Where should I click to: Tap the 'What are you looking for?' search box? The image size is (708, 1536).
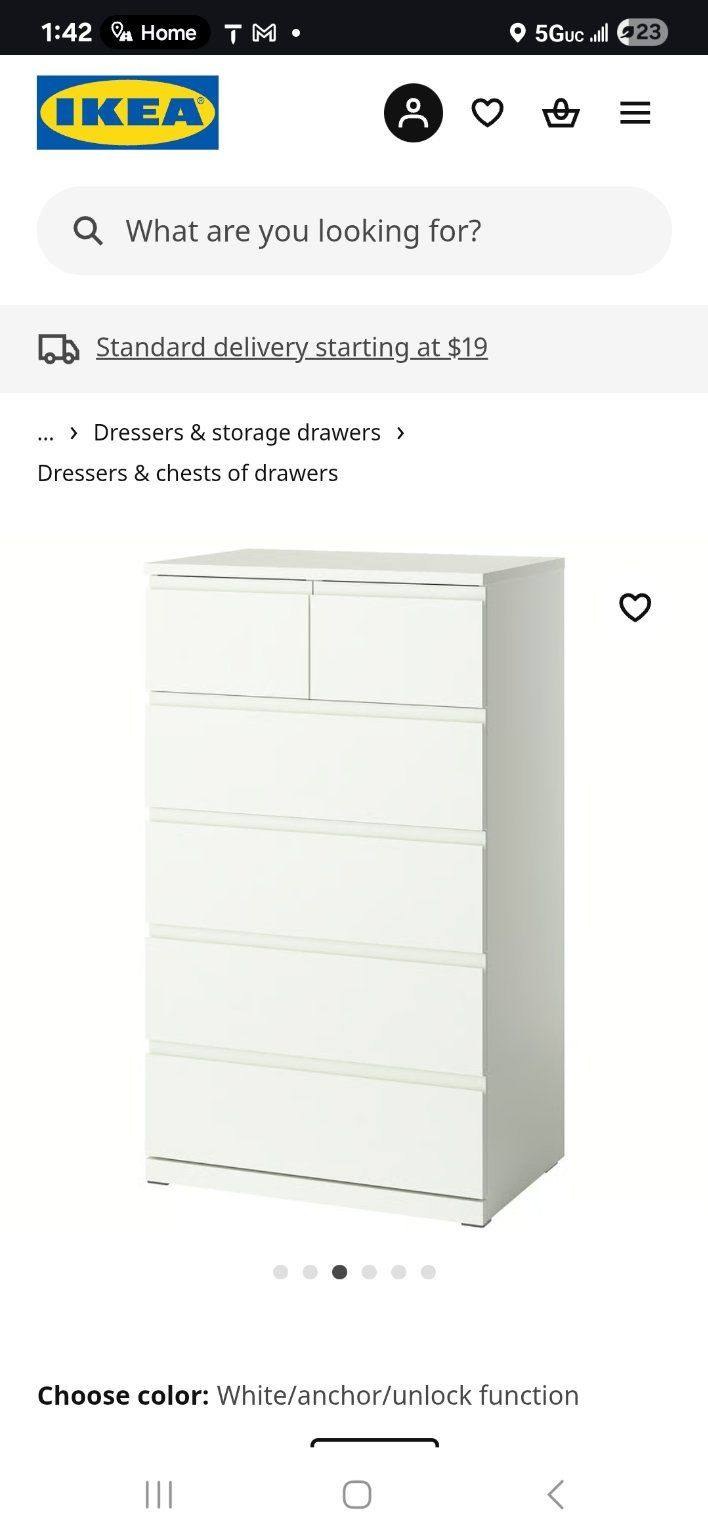tap(354, 231)
